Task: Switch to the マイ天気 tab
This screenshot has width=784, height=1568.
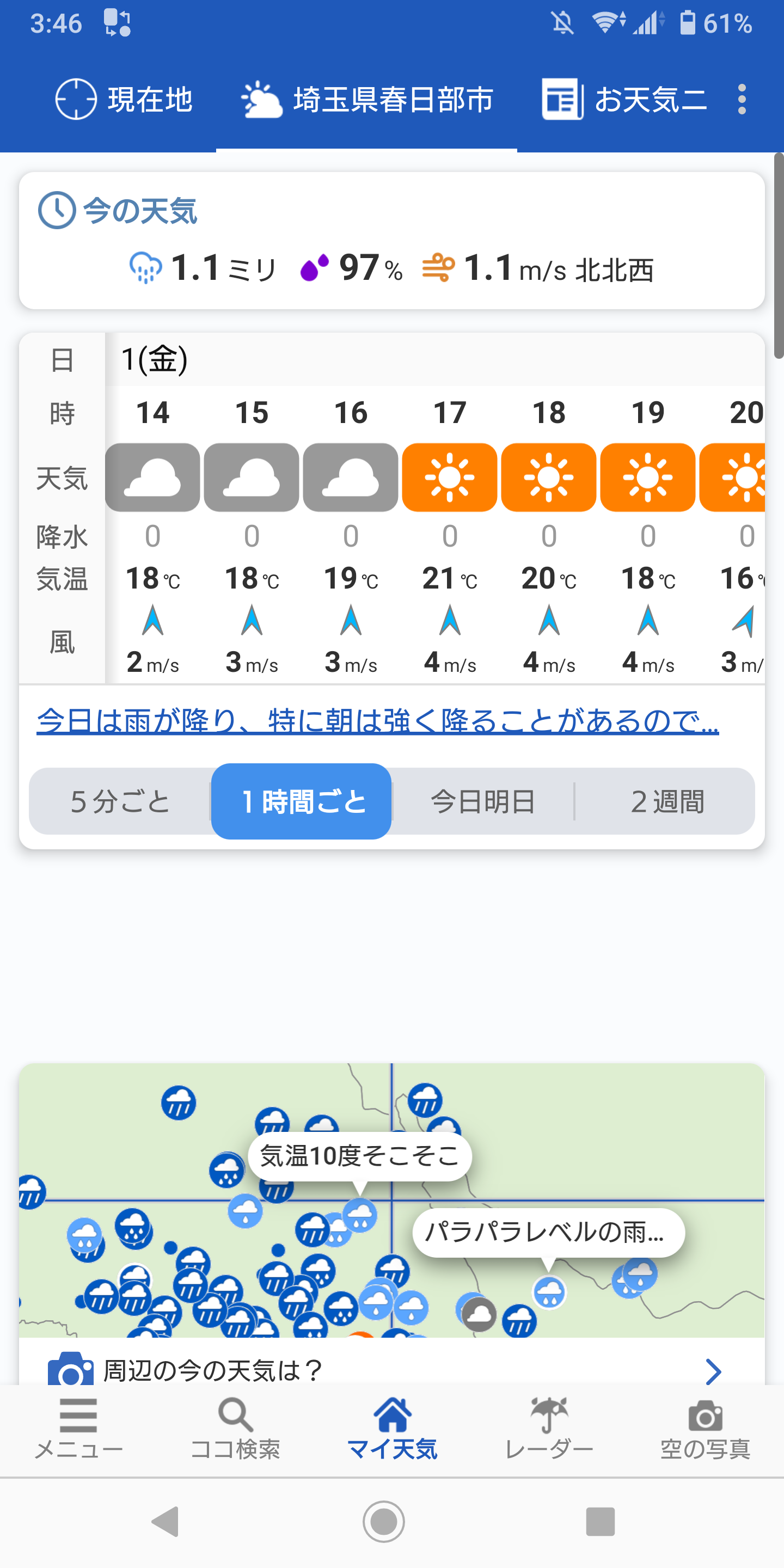Action: [x=392, y=1428]
